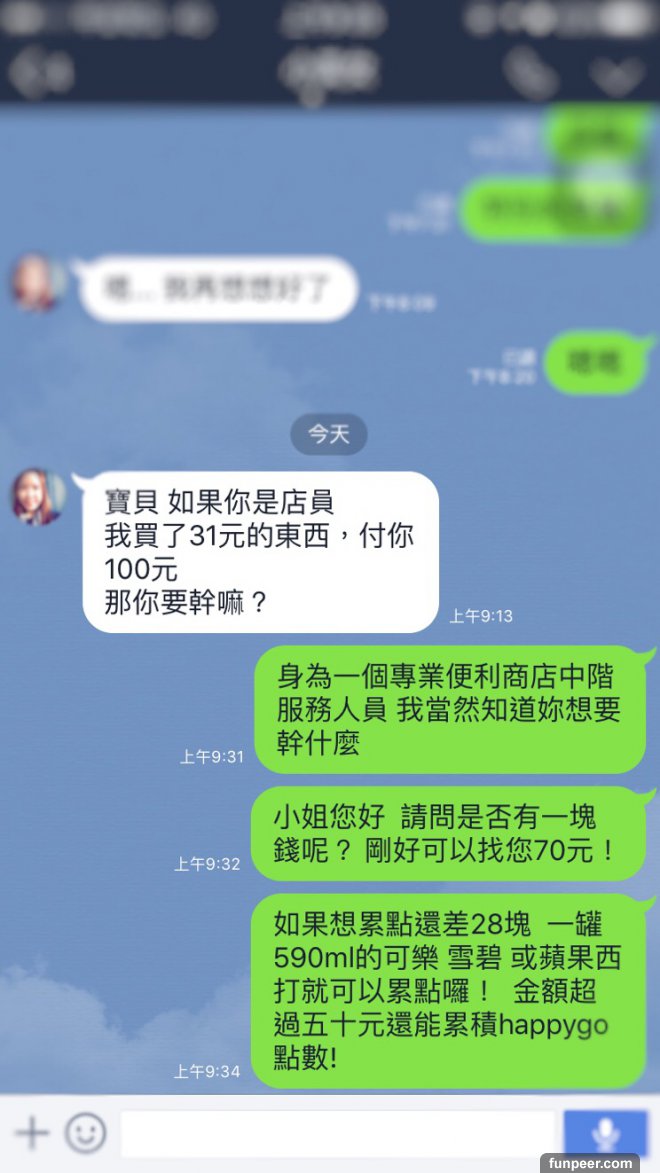Start a voice call from header
Screen dimensions: 660x1173
(x=528, y=70)
